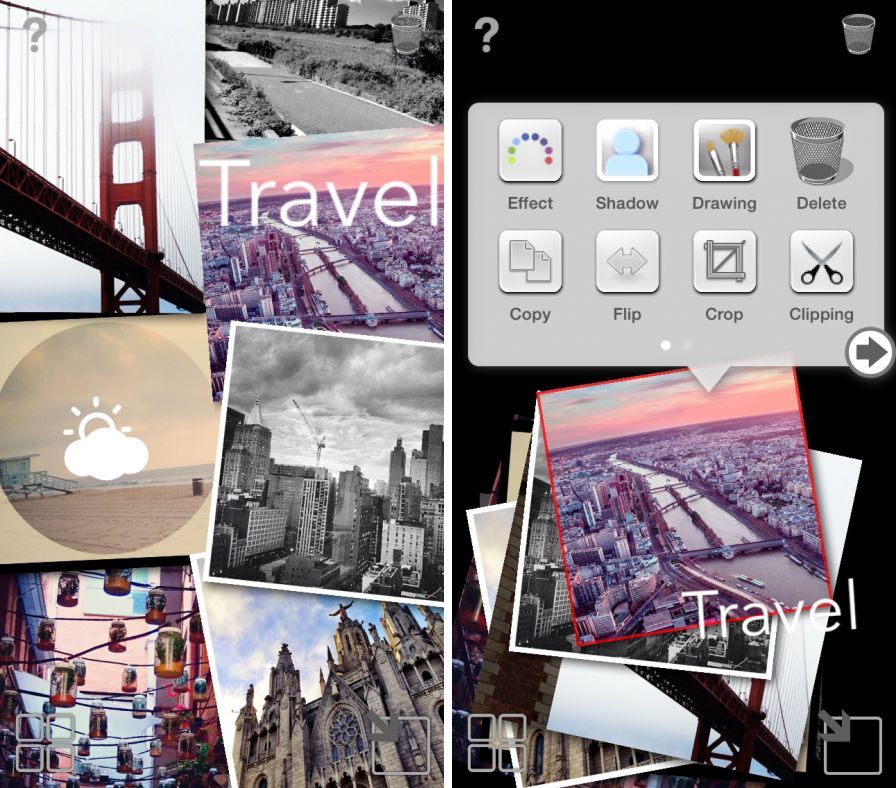896x788 pixels.
Task: Select Delete in the popup menu
Action: click(821, 150)
